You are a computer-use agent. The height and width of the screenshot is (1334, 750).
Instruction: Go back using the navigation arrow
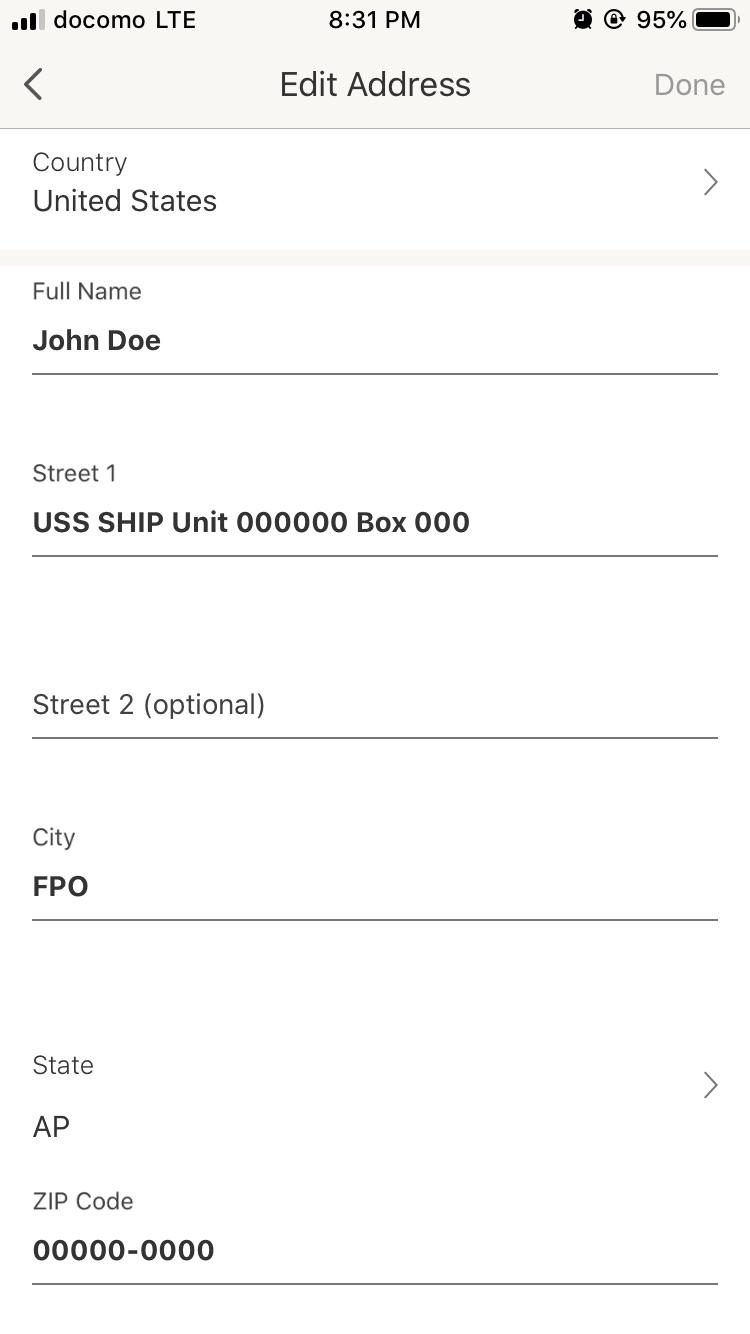pos(33,84)
